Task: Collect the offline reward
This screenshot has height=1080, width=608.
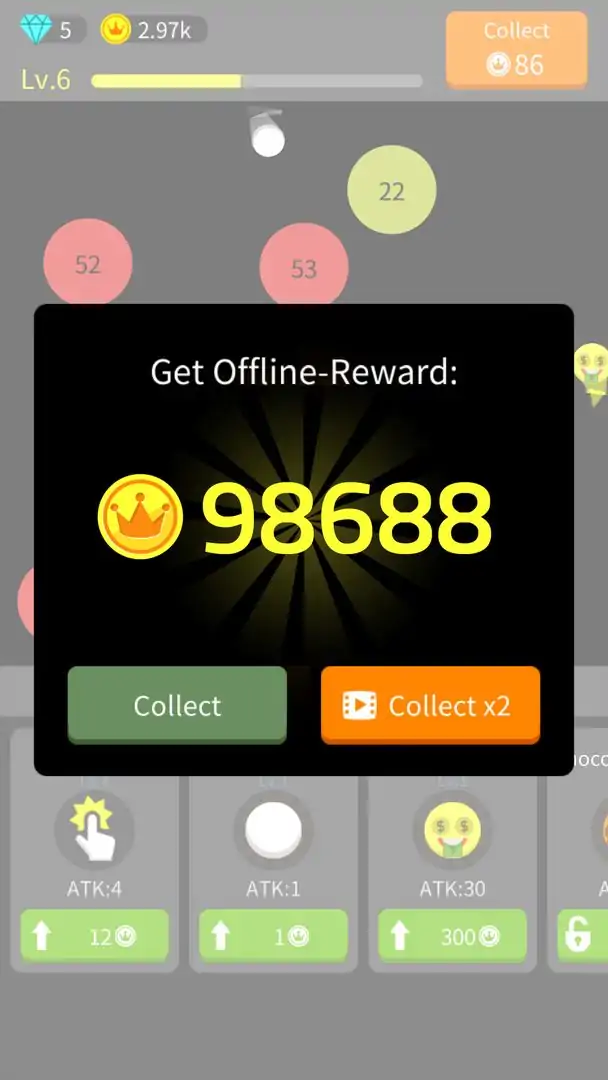Action: [x=177, y=705]
